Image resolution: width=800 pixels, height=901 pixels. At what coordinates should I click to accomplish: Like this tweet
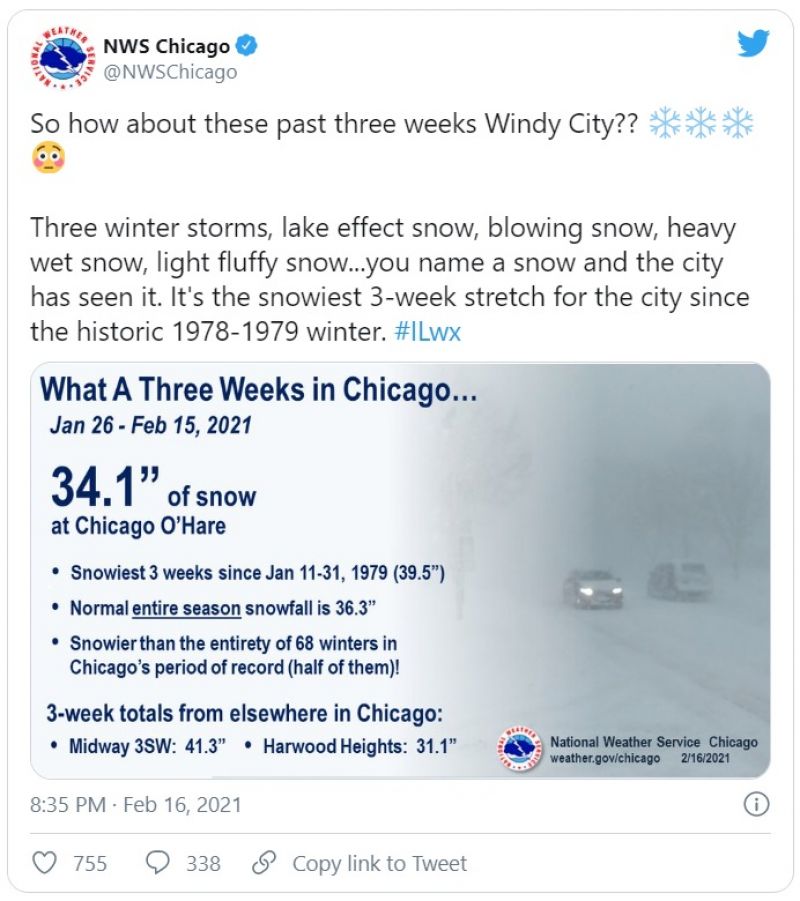(45, 862)
